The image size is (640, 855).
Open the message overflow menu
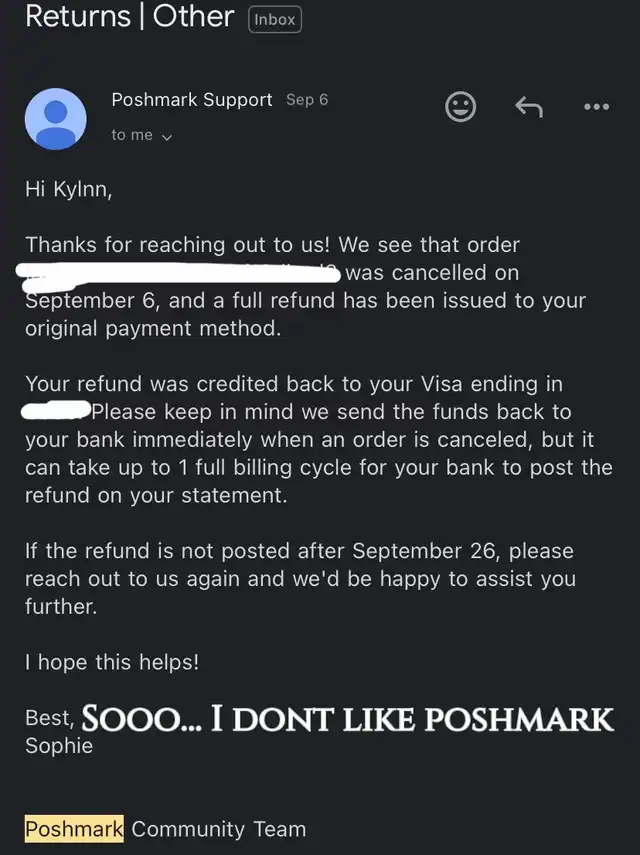point(596,107)
